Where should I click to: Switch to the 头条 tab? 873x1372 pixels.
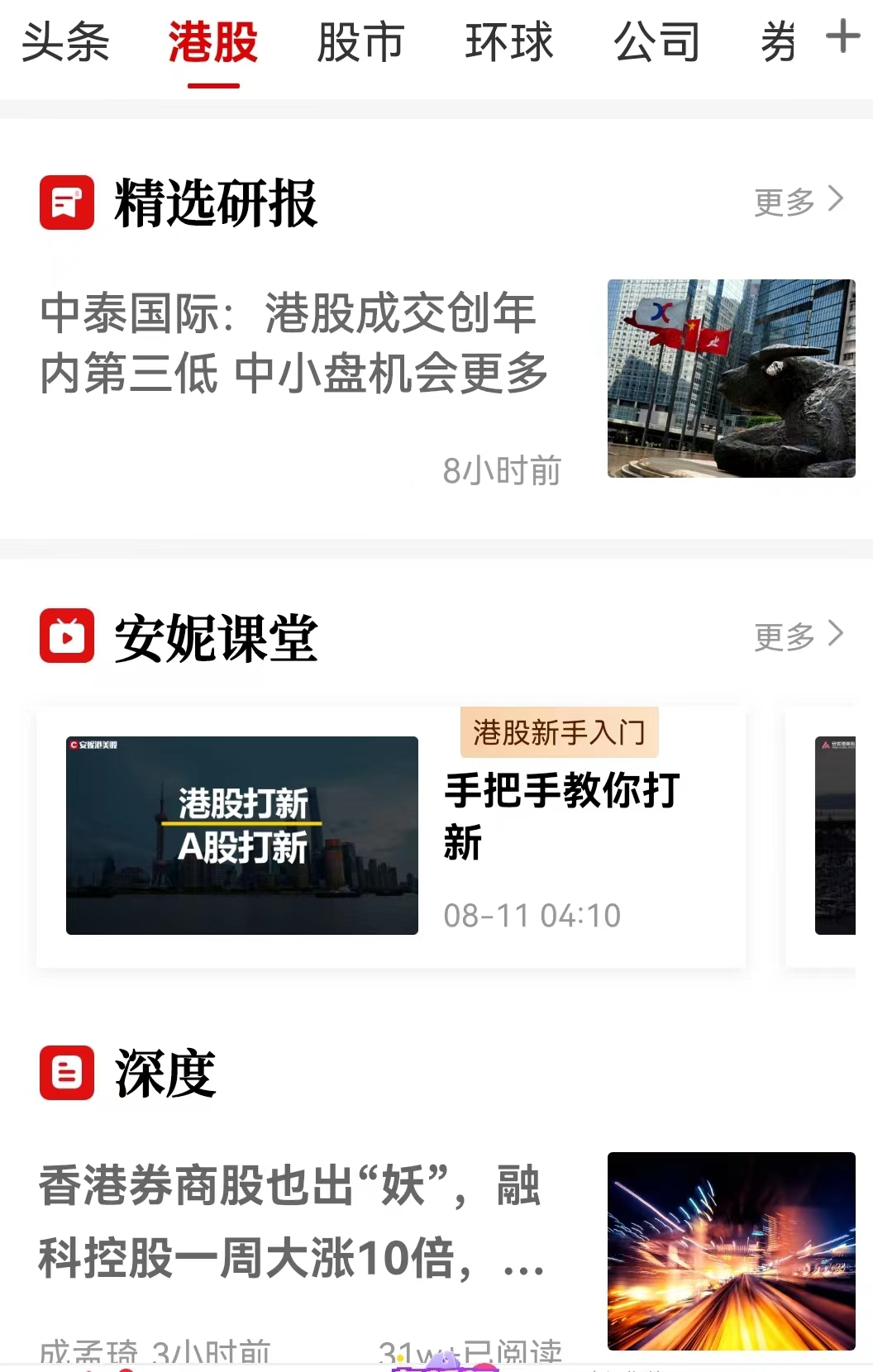(65, 42)
